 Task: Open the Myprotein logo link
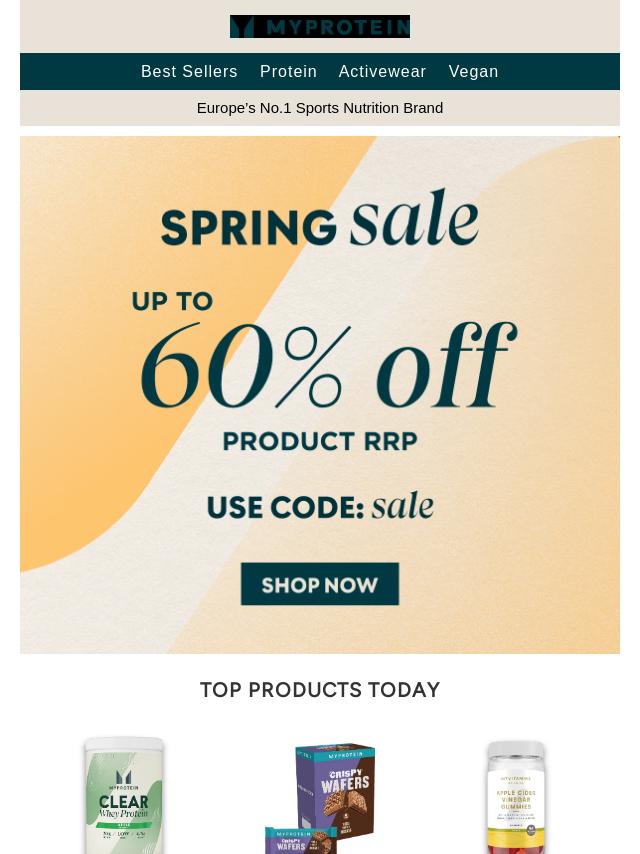point(320,27)
